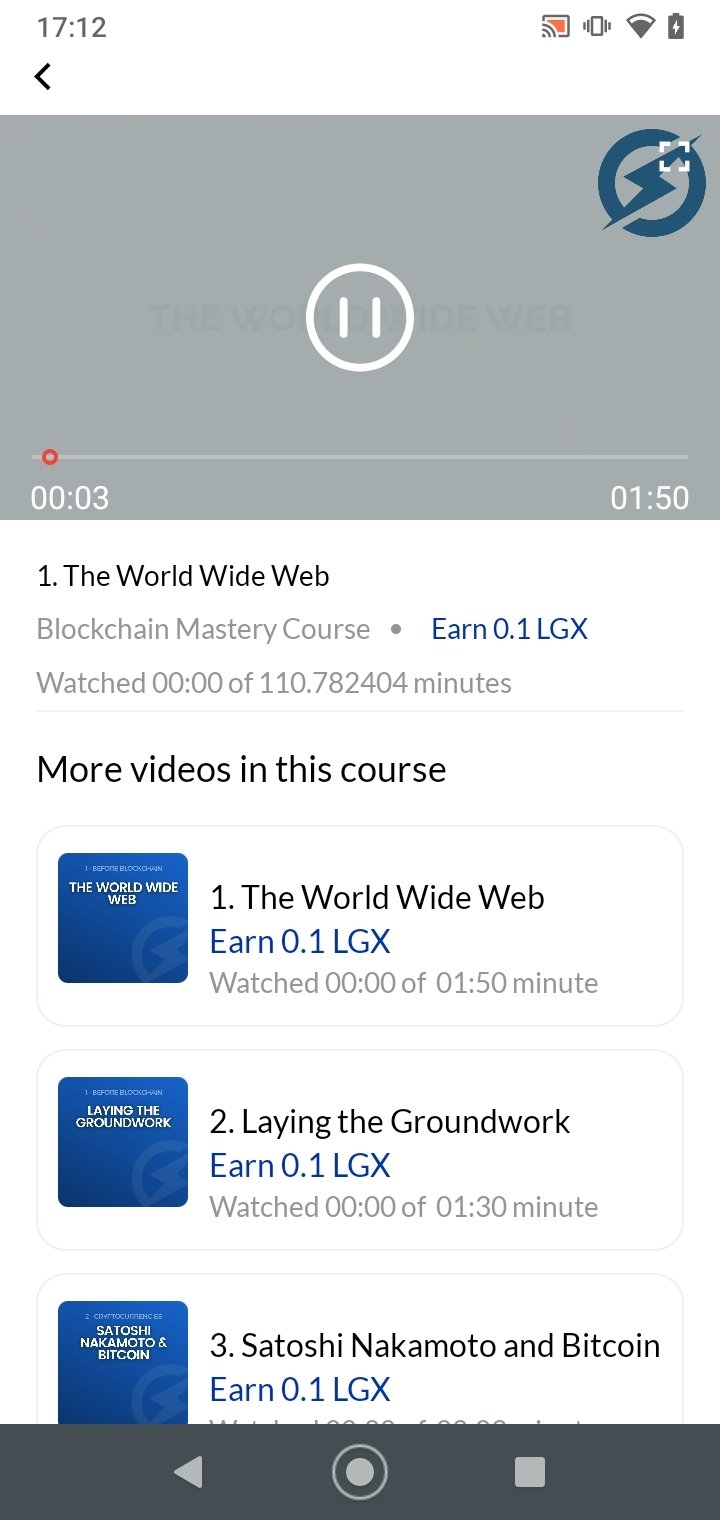The height and width of the screenshot is (1520, 720).
Task: Go back using the top-left arrow
Action: (x=43, y=76)
